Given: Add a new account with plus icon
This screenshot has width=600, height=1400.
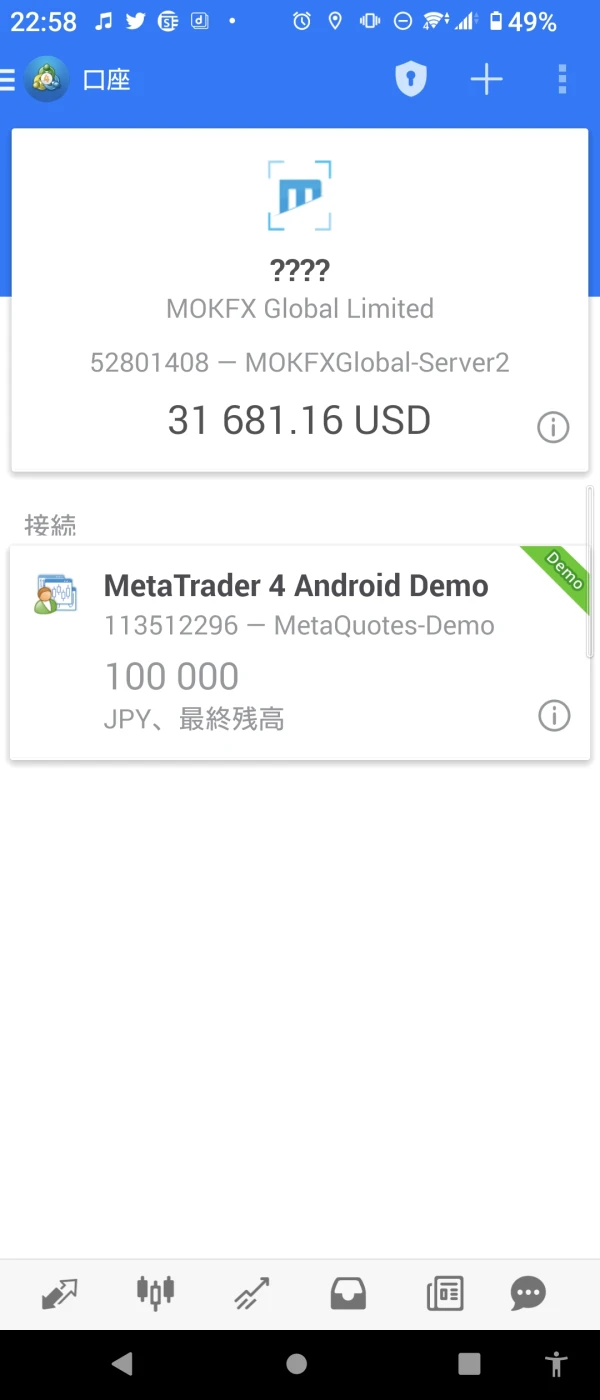Looking at the screenshot, I should coord(486,79).
